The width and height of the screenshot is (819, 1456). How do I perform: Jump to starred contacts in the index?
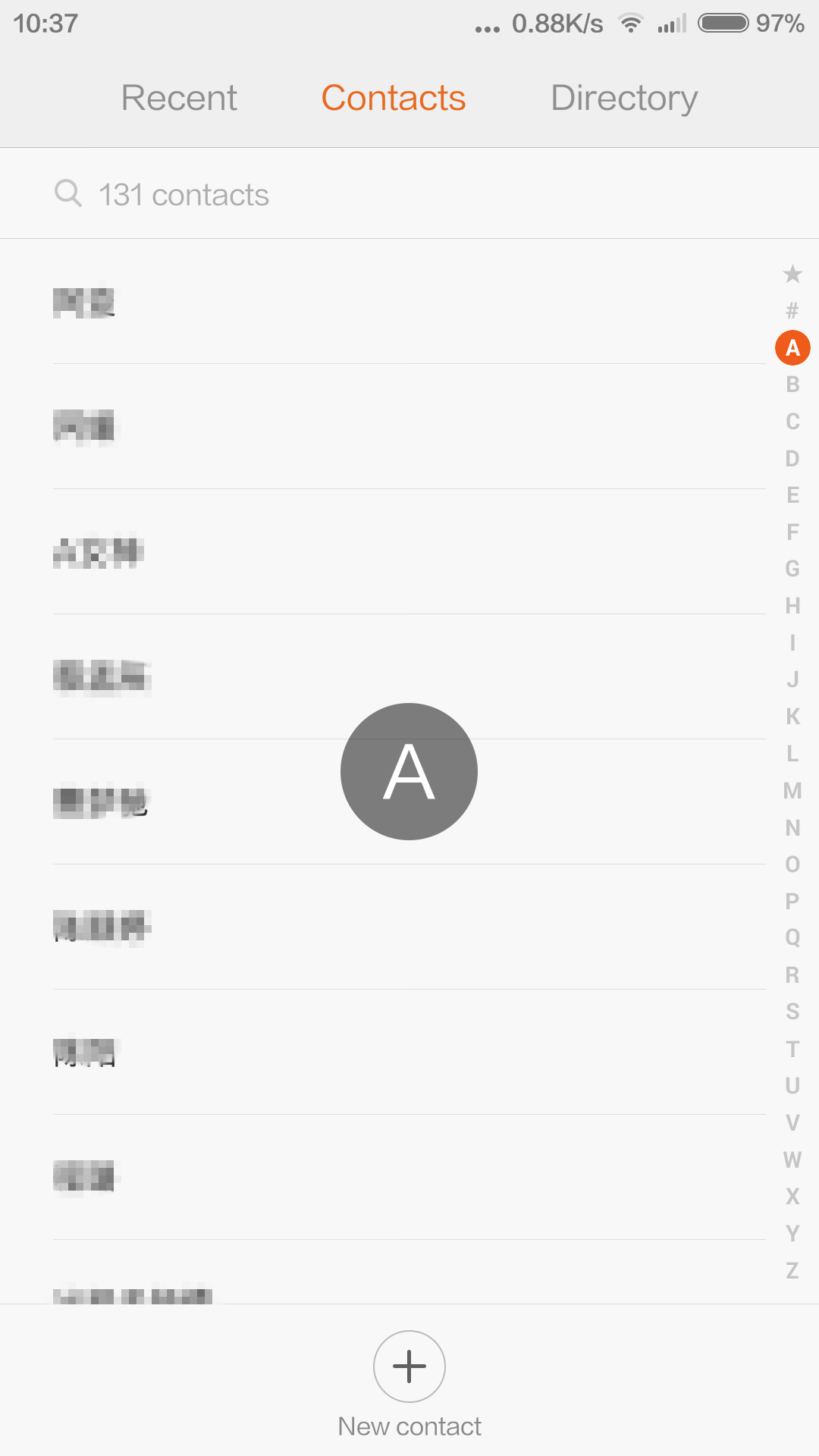coord(792,274)
